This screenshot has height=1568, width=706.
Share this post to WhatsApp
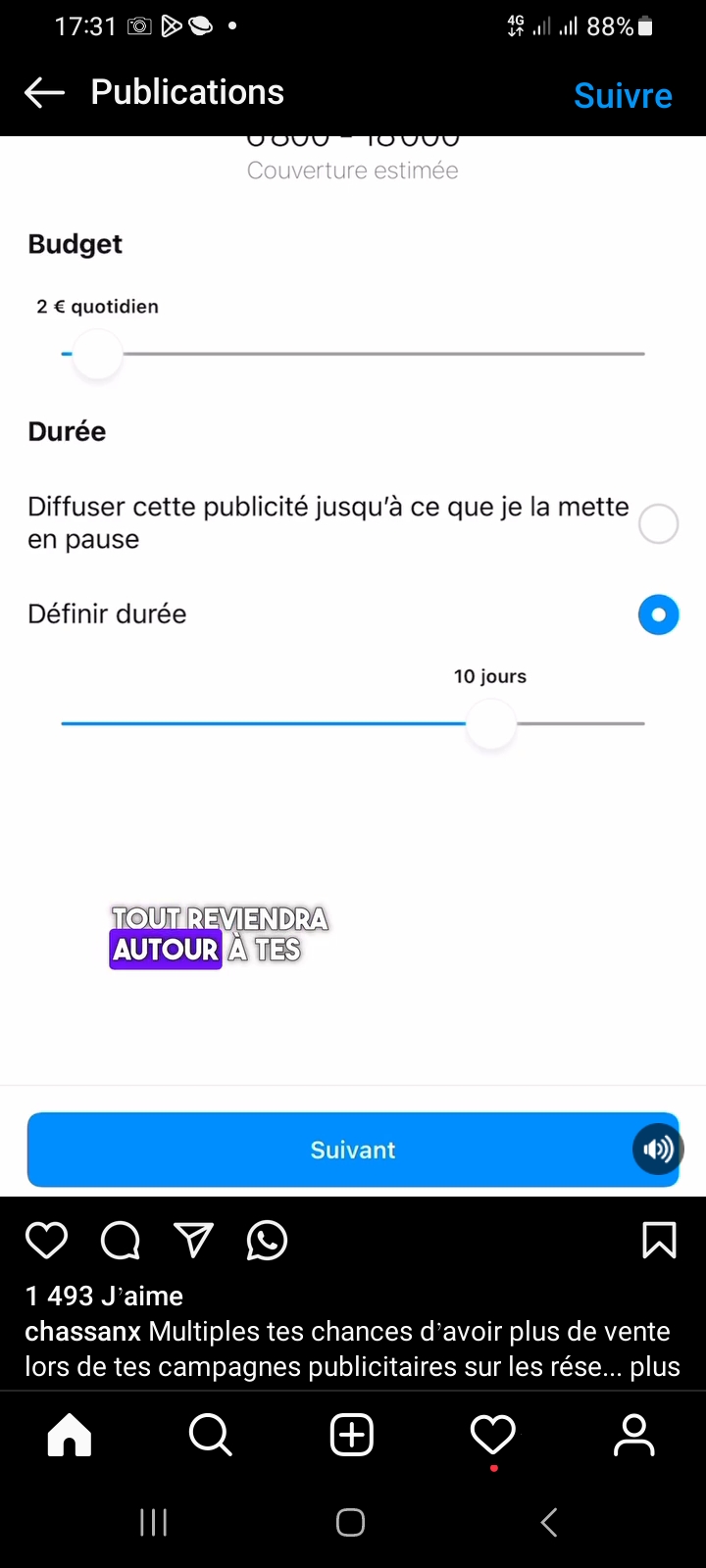tap(267, 1240)
